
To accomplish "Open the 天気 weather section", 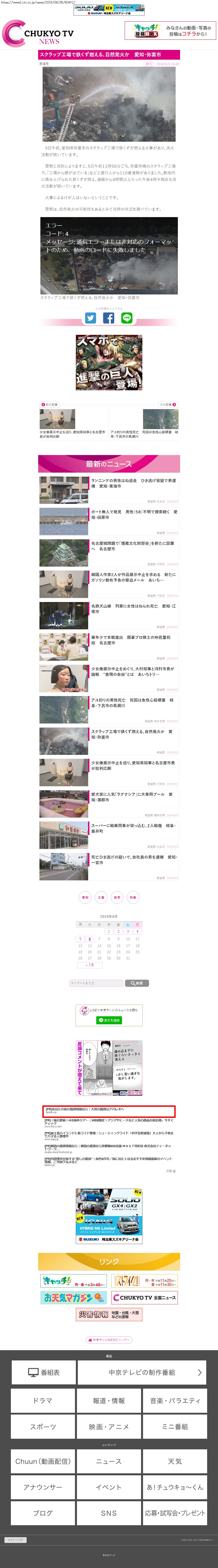I will tap(175, 1462).
